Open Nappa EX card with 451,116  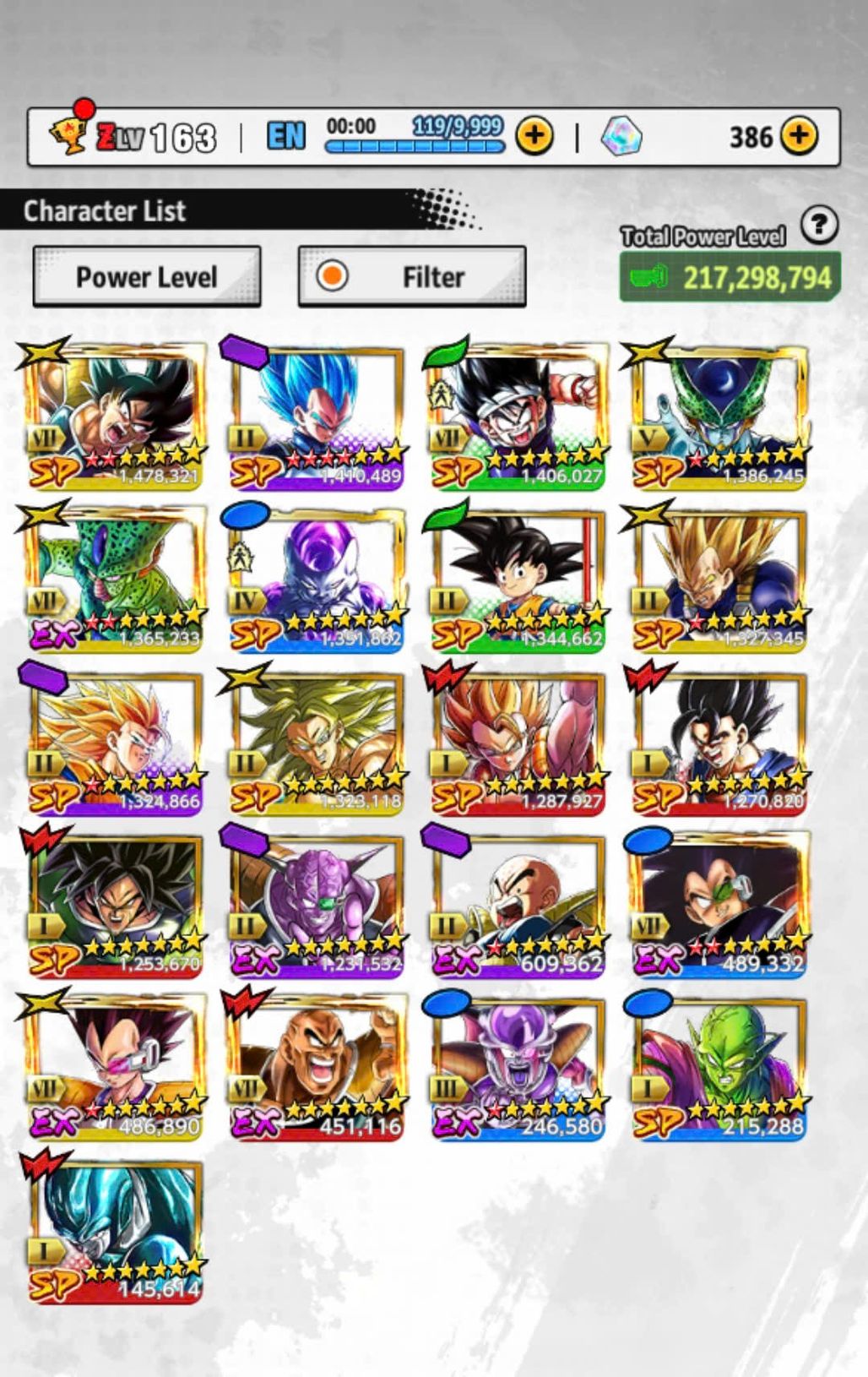click(x=315, y=1067)
